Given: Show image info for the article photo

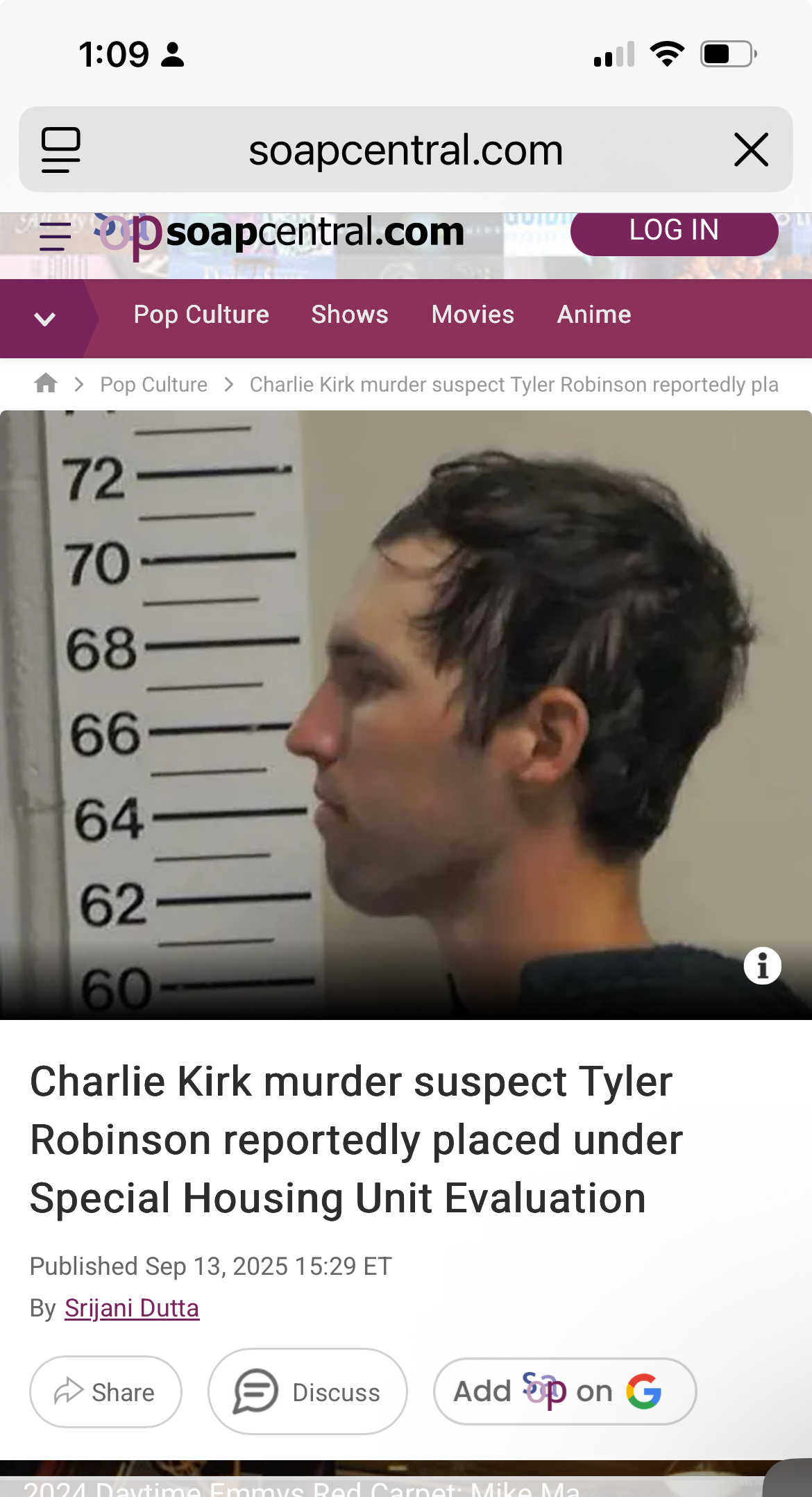Looking at the screenshot, I should pos(762,966).
